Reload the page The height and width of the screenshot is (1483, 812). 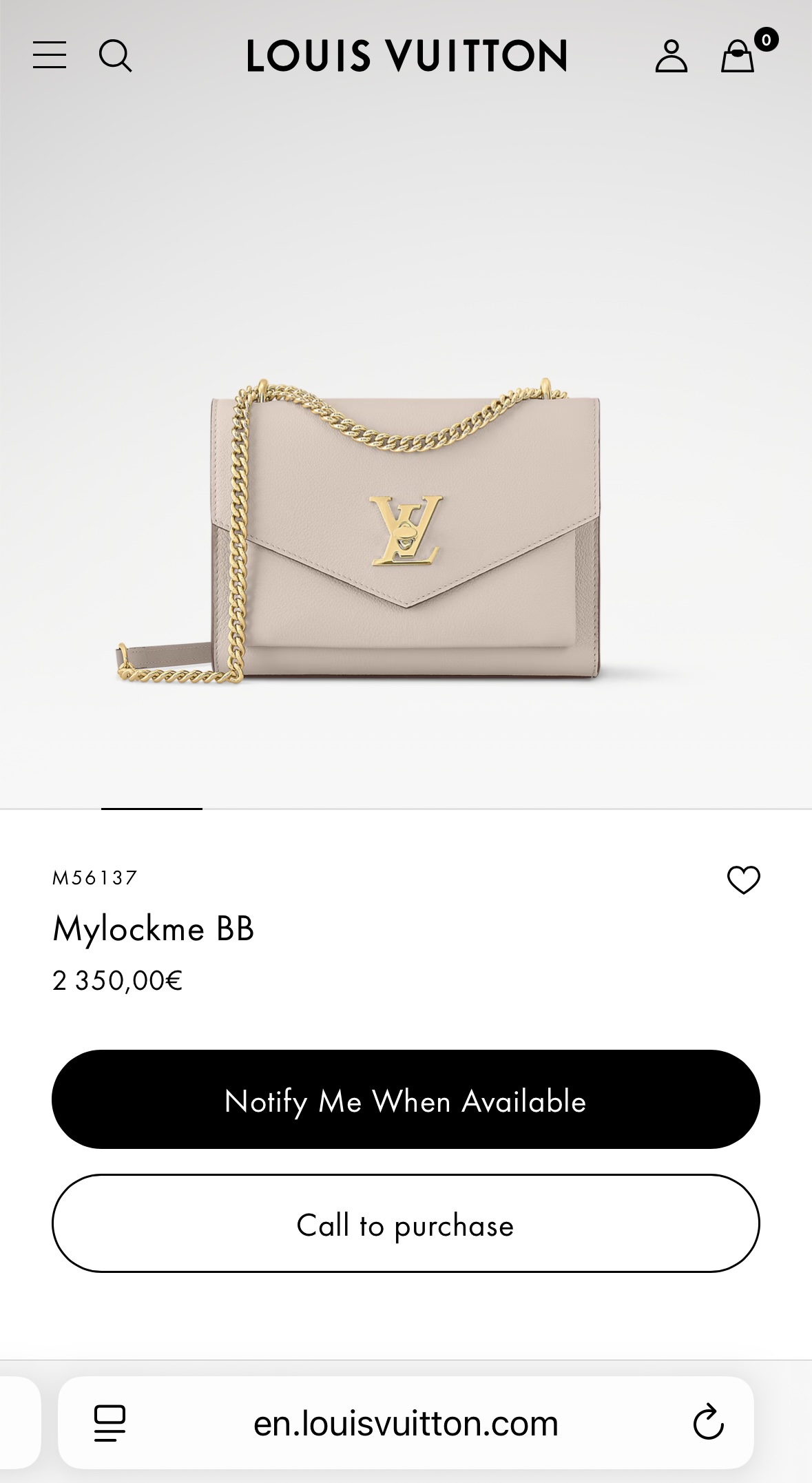point(708,1423)
